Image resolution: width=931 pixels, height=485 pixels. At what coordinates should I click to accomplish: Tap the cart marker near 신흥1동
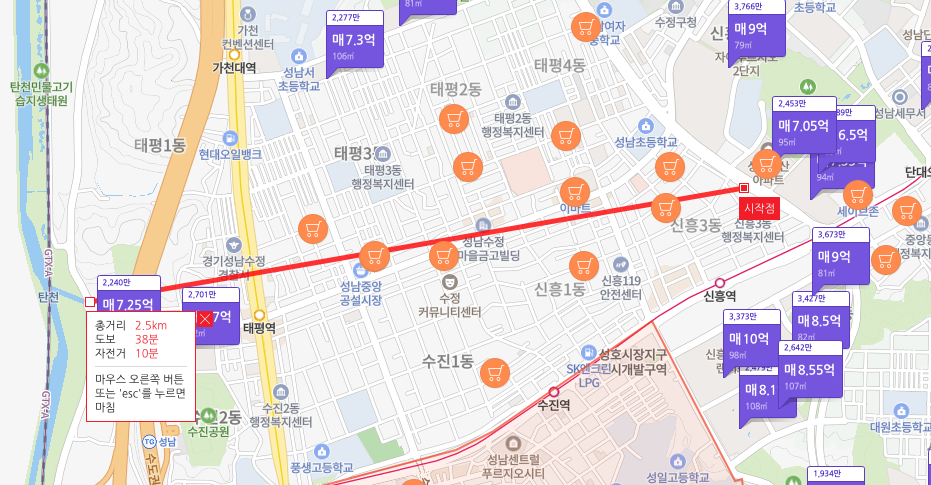point(583,266)
